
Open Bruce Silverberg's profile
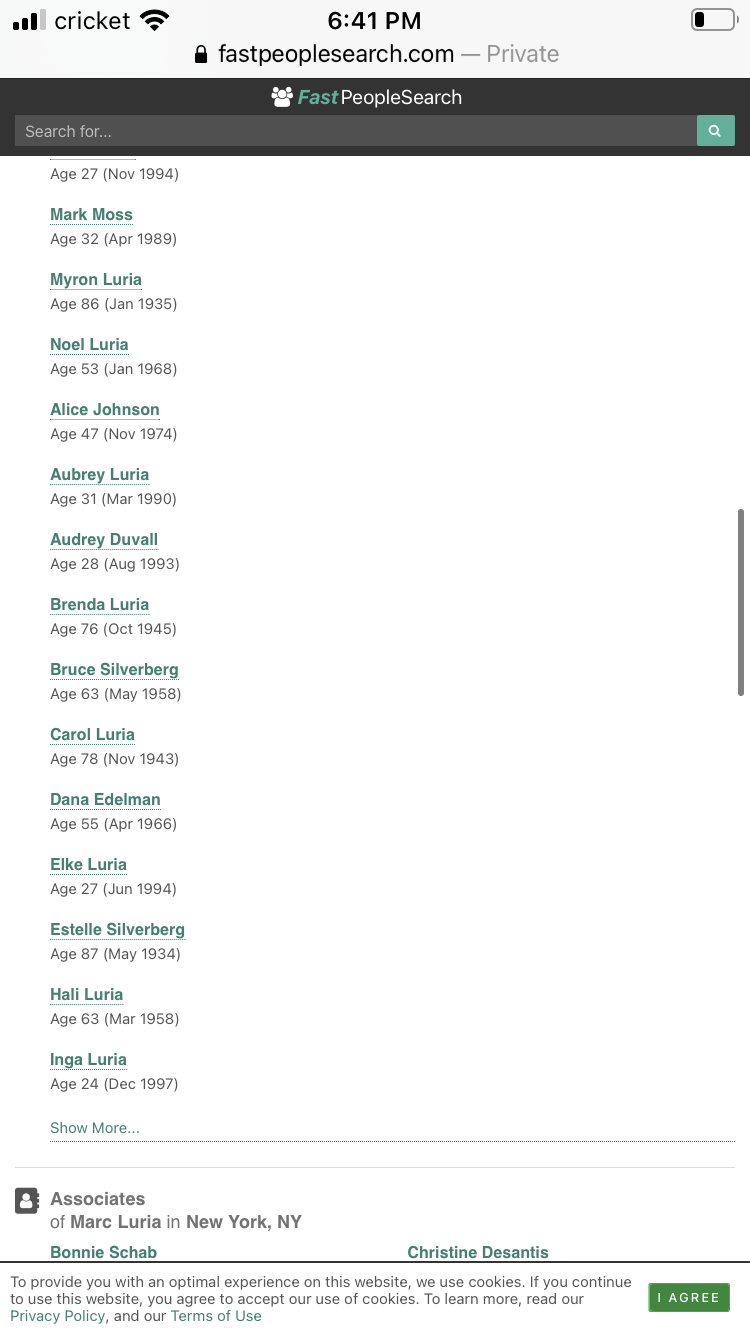click(114, 669)
